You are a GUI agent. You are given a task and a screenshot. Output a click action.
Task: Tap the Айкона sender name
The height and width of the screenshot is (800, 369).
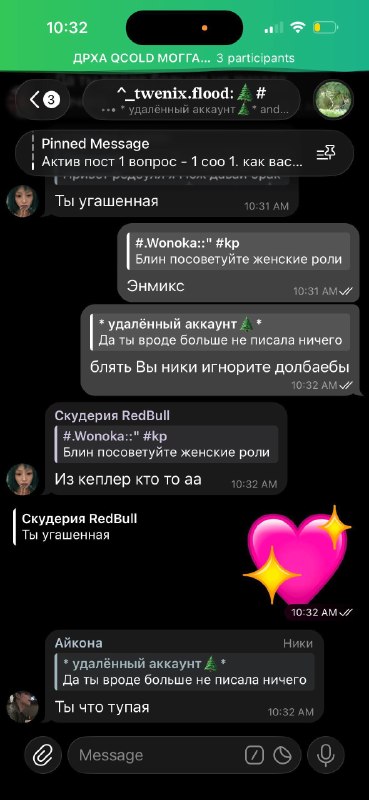pyautogui.click(x=79, y=643)
